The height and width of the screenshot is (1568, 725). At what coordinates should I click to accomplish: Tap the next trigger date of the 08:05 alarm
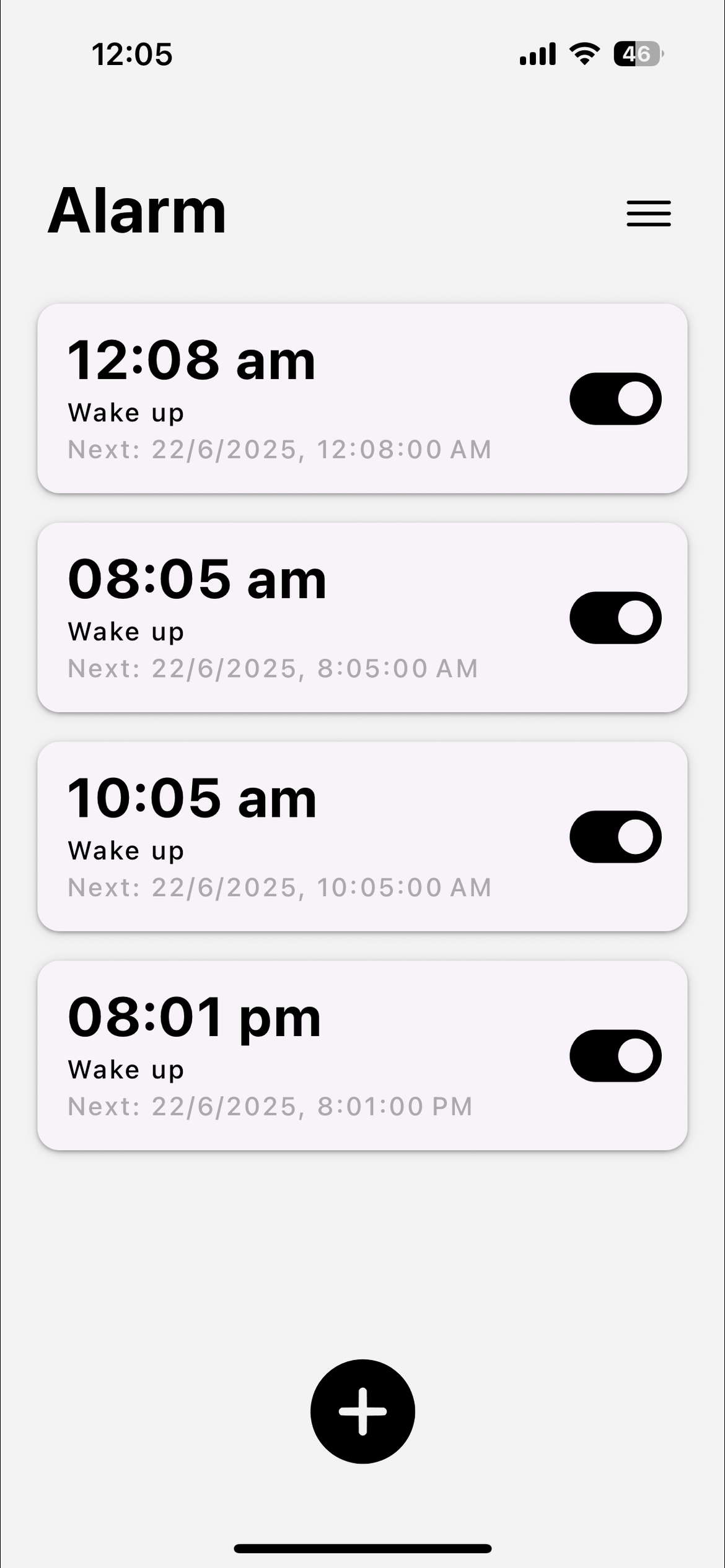coord(271,669)
